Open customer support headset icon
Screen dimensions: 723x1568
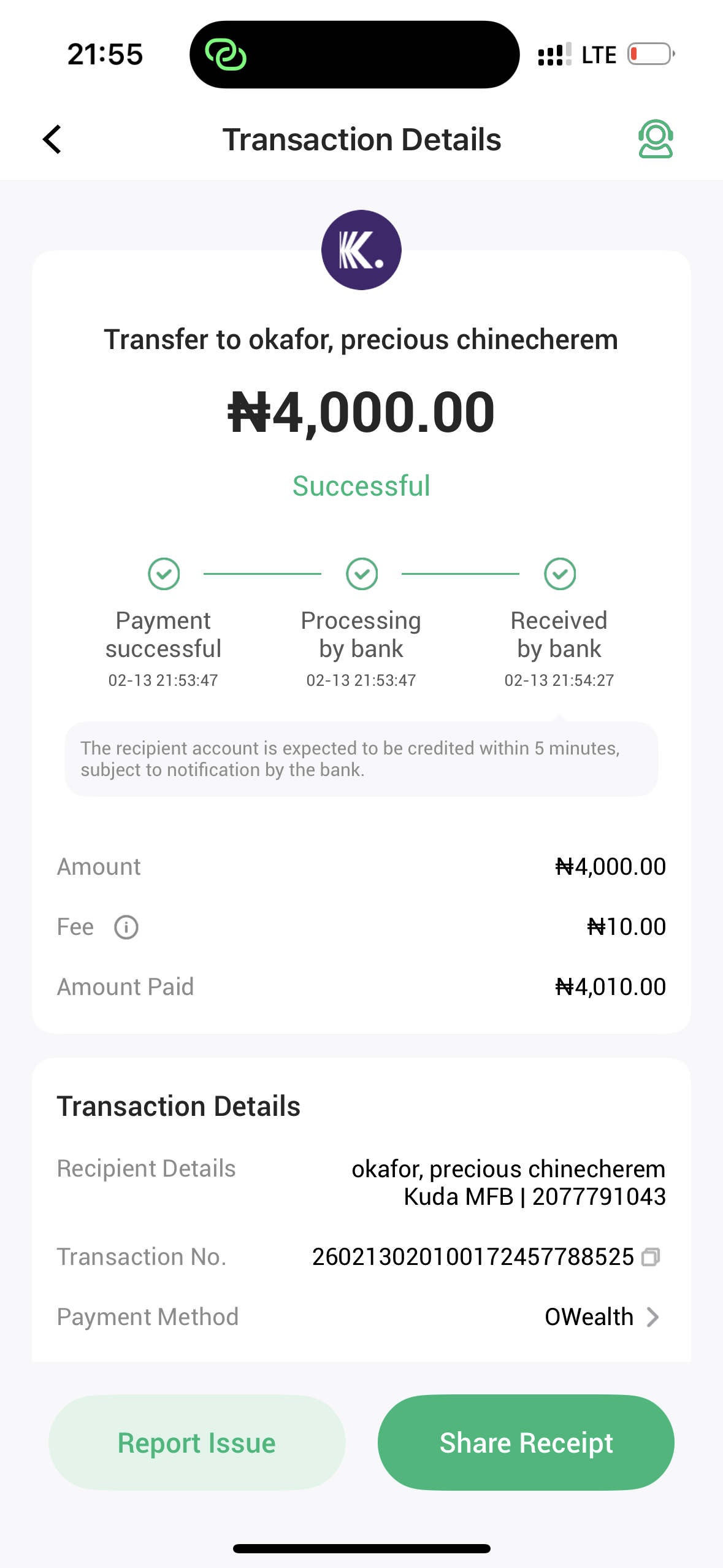(656, 139)
